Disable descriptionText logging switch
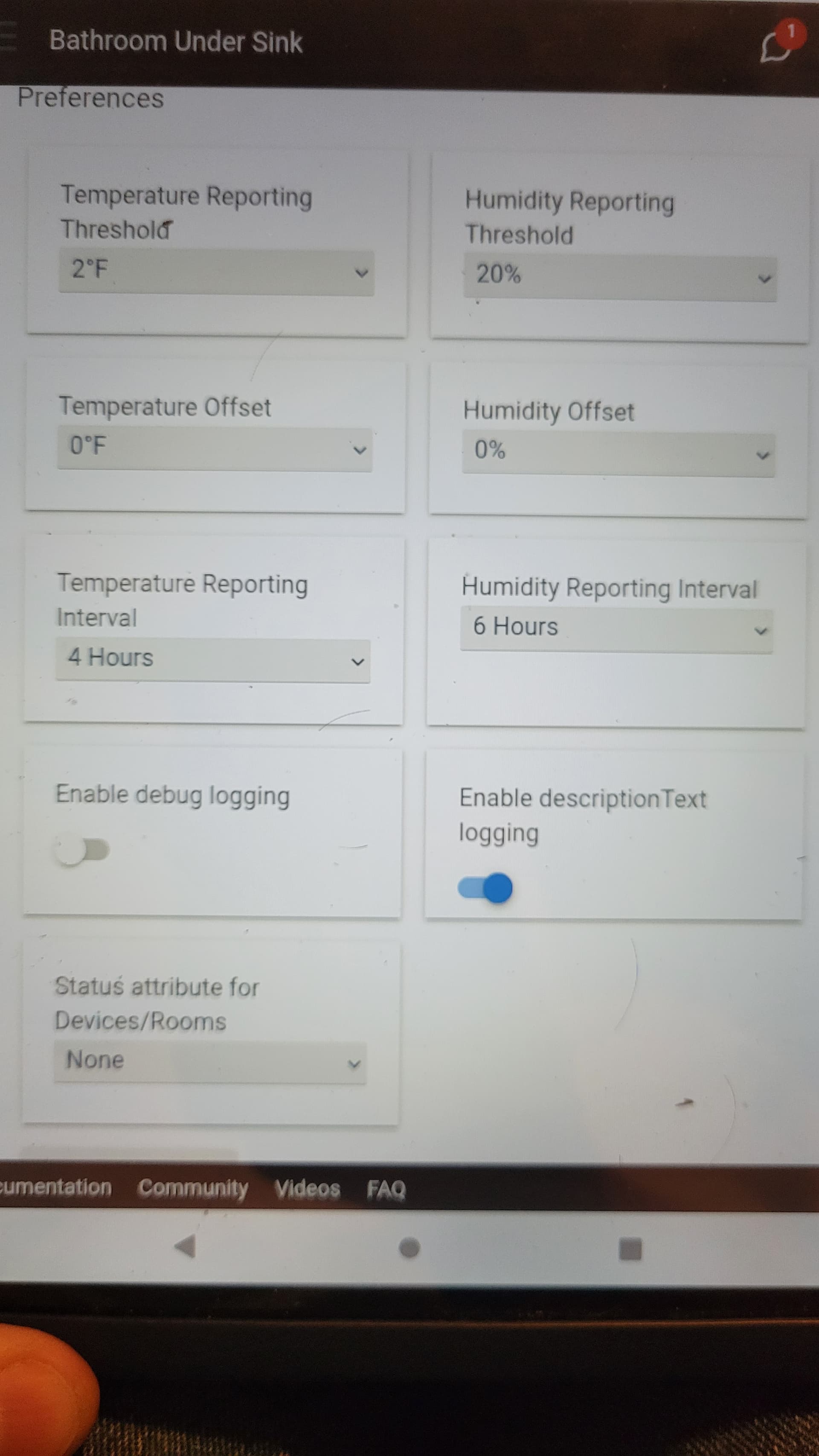The image size is (819, 1456). click(485, 887)
